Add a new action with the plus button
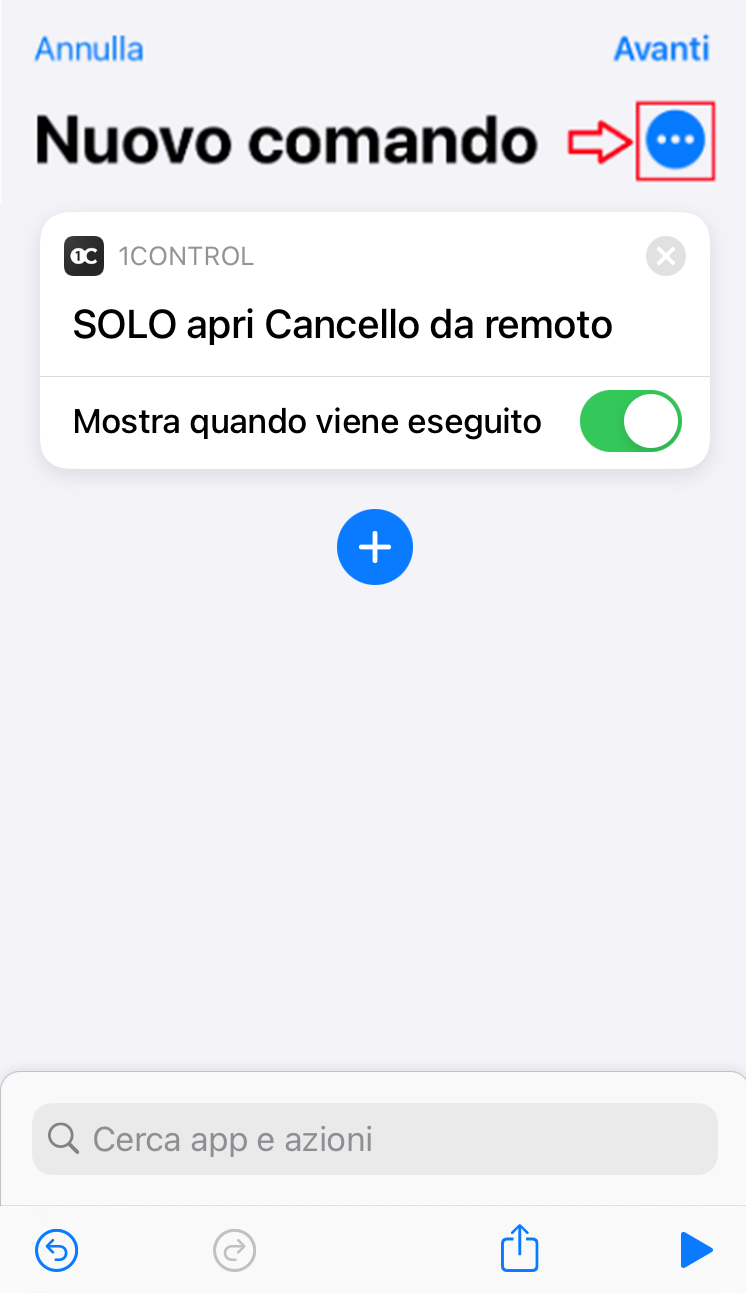 (375, 546)
